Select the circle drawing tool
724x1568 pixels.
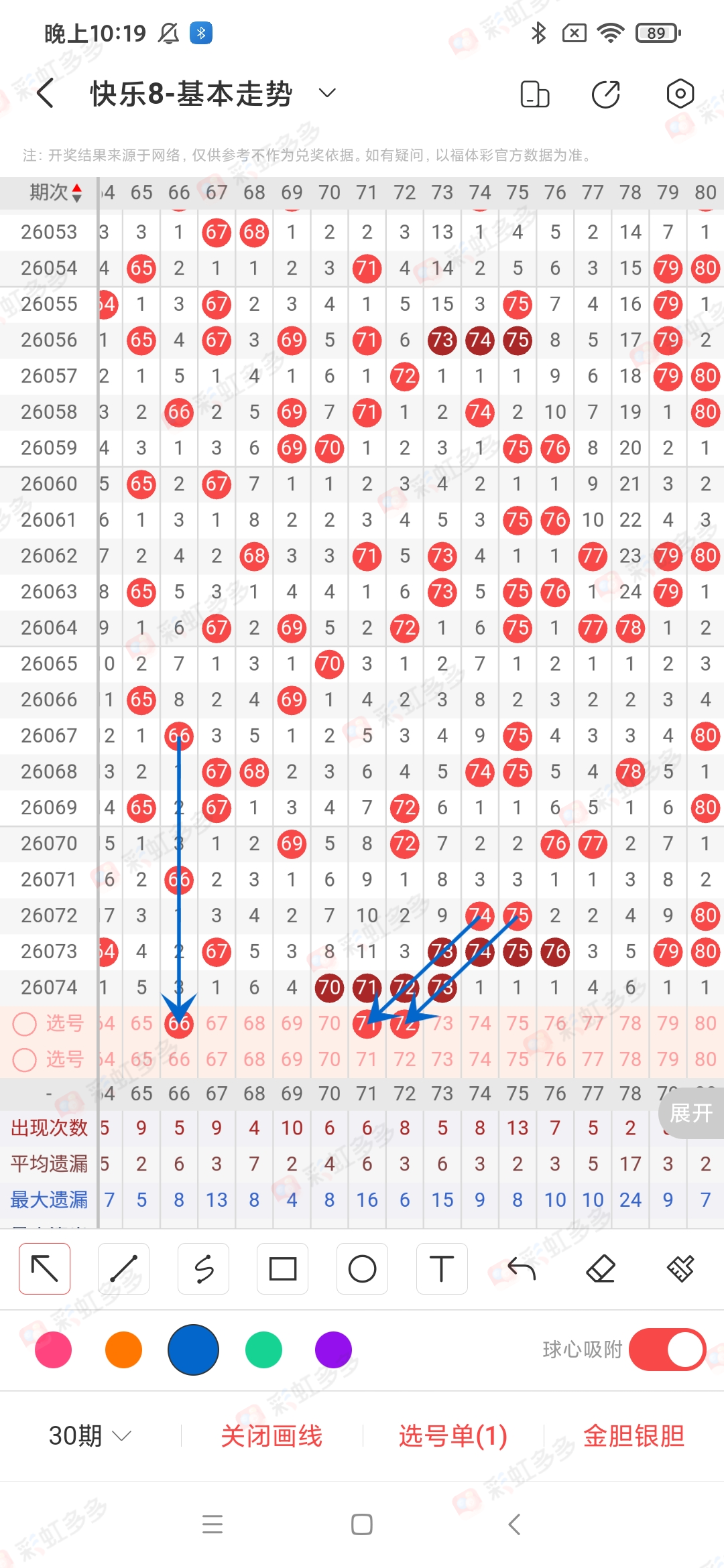[x=362, y=1268]
